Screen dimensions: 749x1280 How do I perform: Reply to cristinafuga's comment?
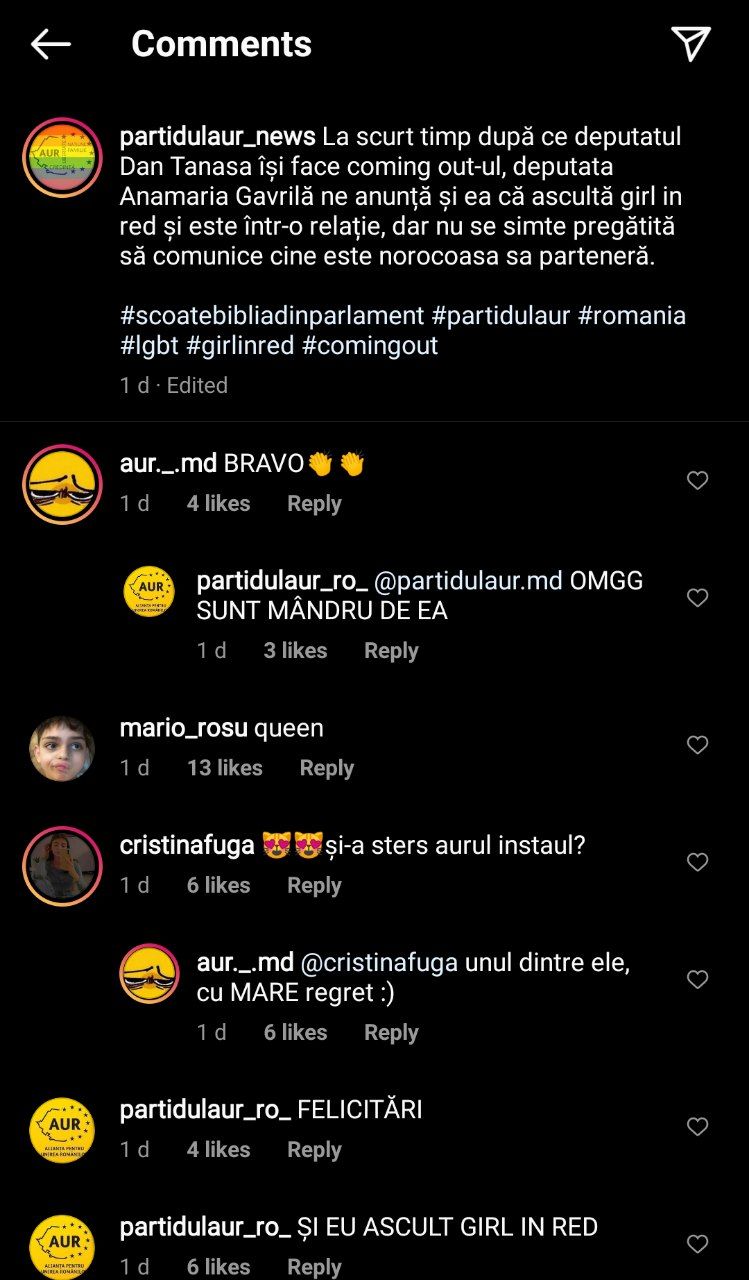pyautogui.click(x=314, y=886)
